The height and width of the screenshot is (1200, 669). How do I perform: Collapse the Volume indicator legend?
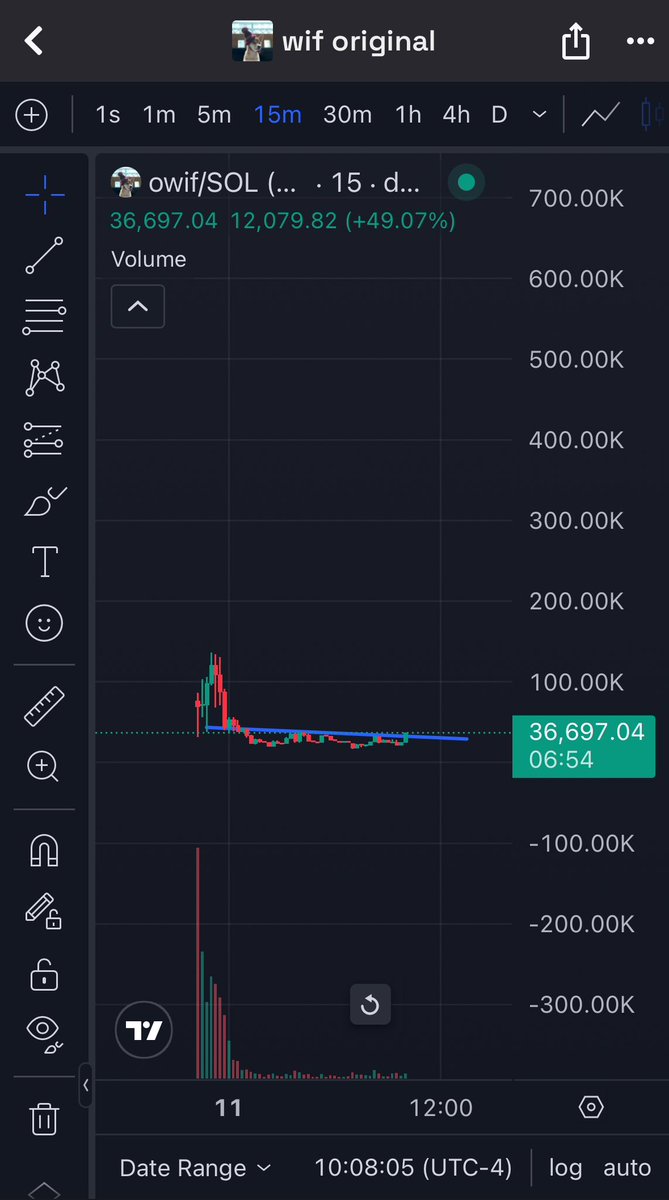(138, 307)
